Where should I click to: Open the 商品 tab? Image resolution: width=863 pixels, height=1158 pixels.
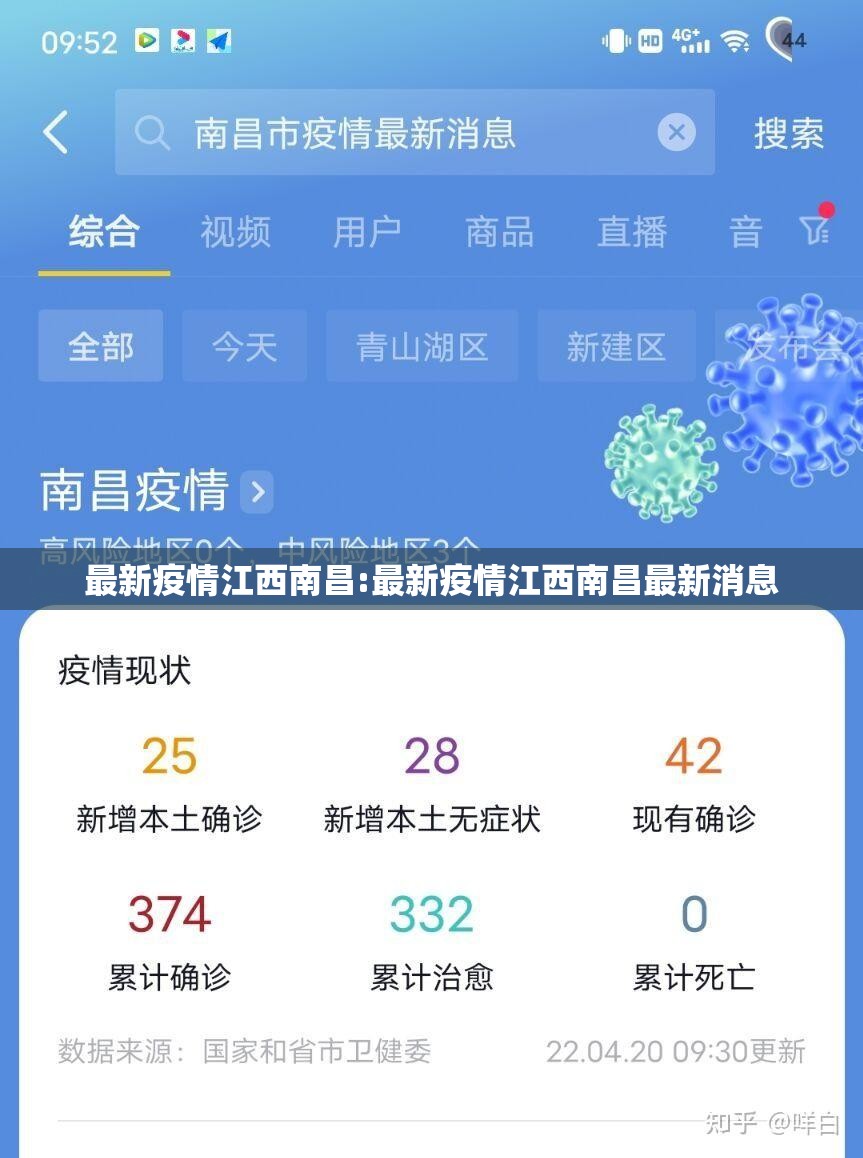tap(499, 232)
